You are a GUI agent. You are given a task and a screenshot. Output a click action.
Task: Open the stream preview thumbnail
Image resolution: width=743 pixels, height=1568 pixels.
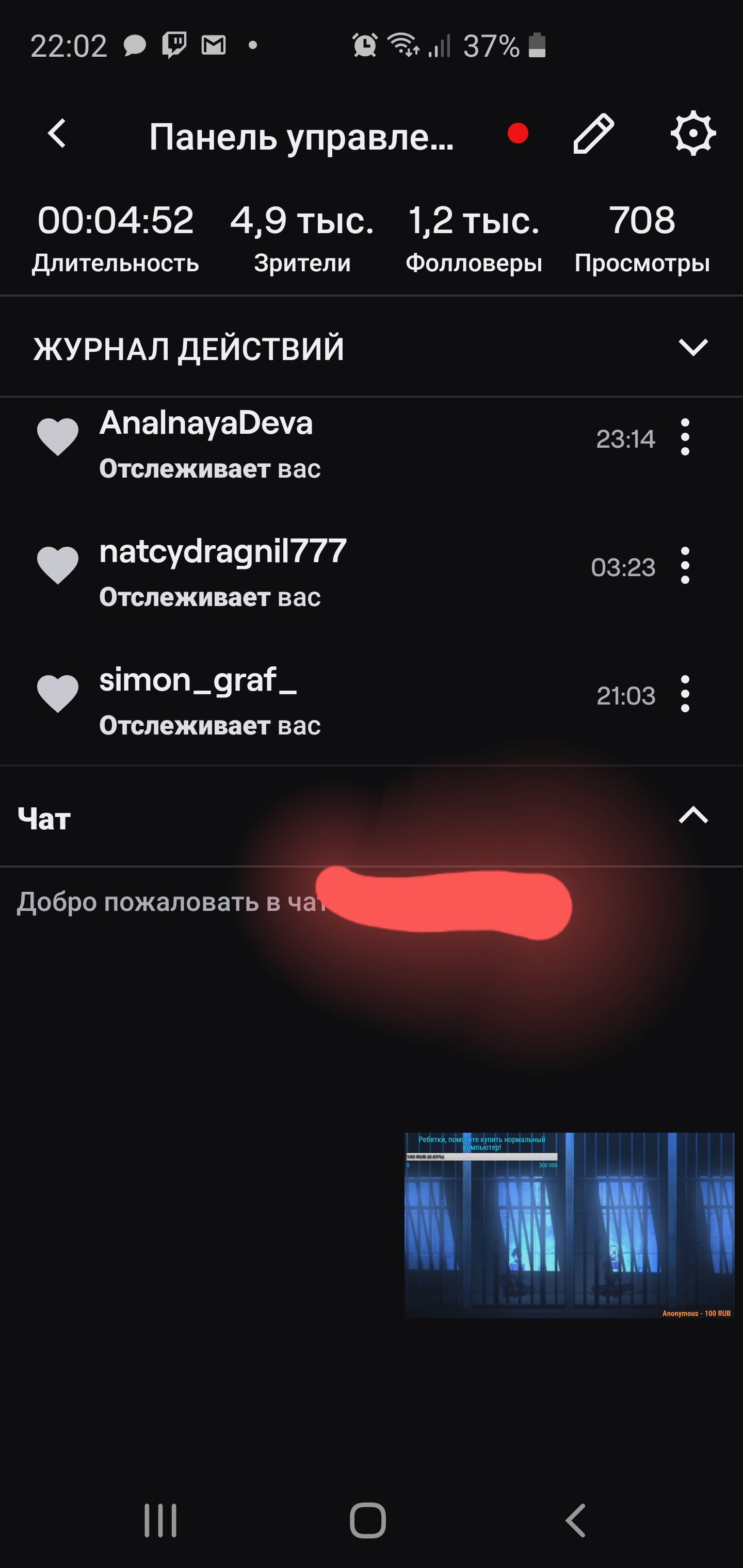(569, 1224)
